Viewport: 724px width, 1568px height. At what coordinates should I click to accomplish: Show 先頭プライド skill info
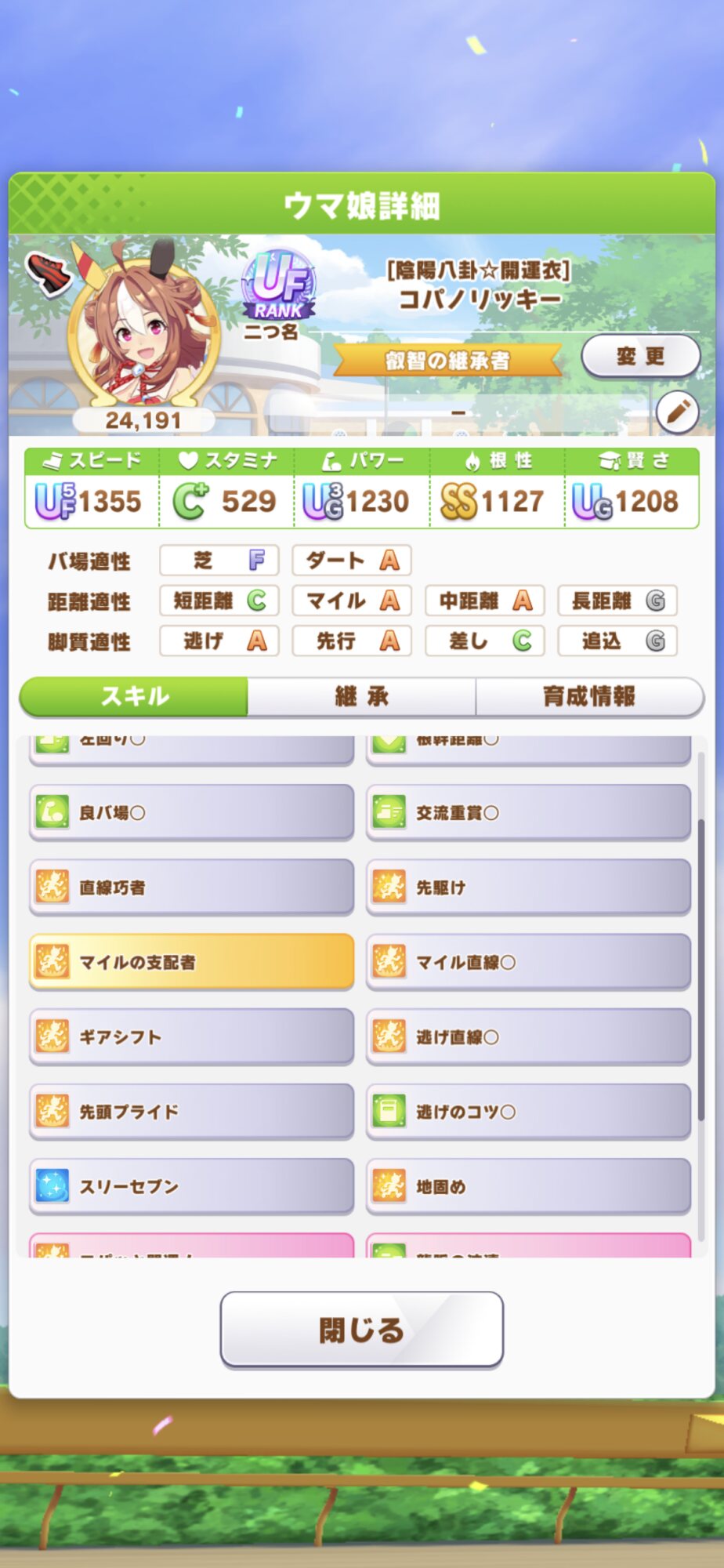pyautogui.click(x=191, y=1111)
